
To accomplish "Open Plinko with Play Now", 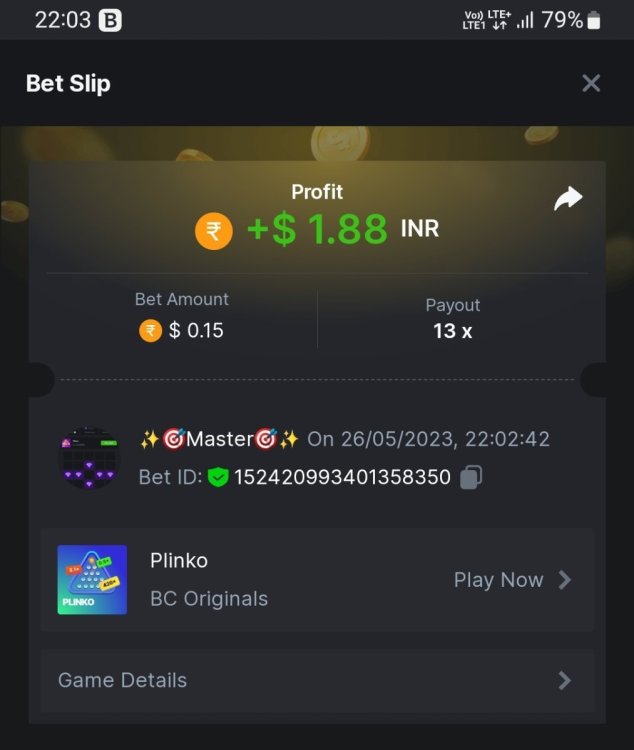I will point(512,580).
